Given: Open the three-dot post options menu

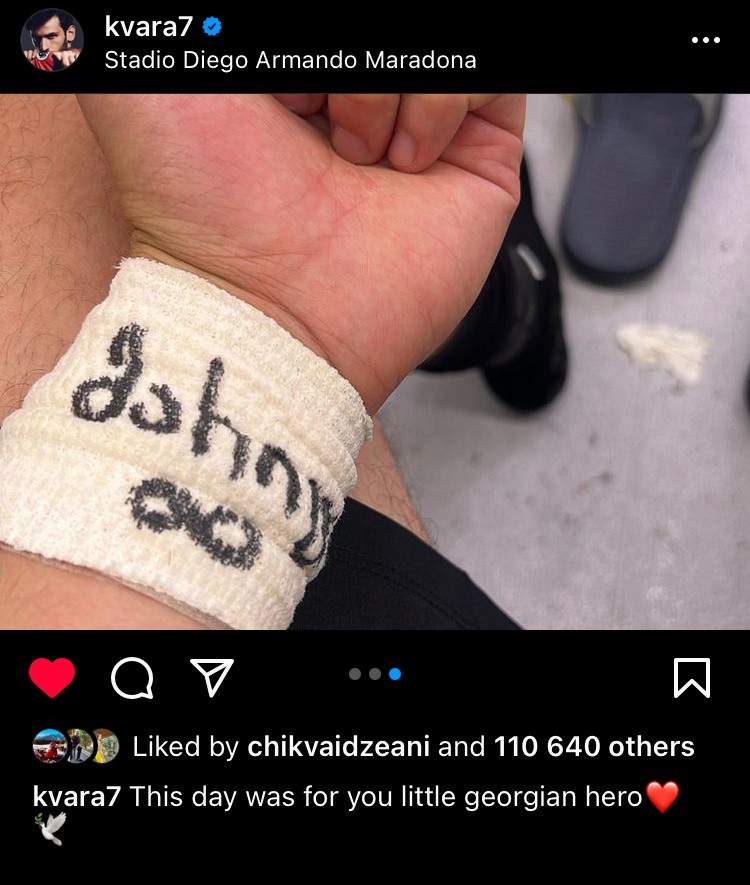Looking at the screenshot, I should (x=706, y=40).
